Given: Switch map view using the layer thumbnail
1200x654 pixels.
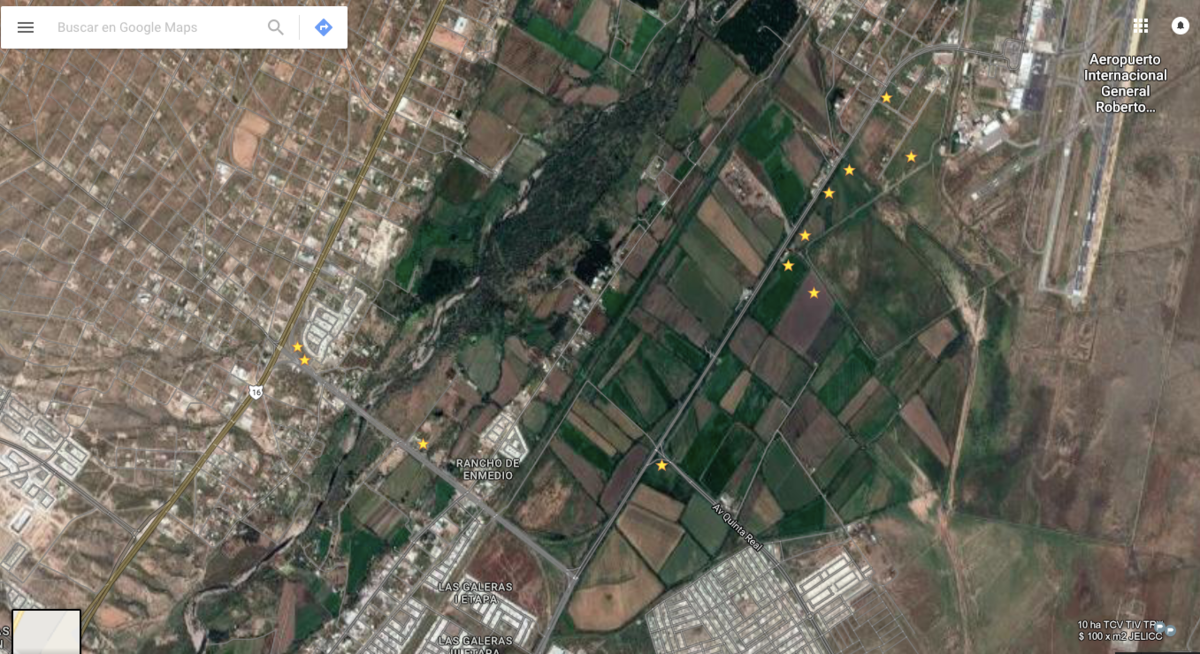Looking at the screenshot, I should pyautogui.click(x=46, y=630).
